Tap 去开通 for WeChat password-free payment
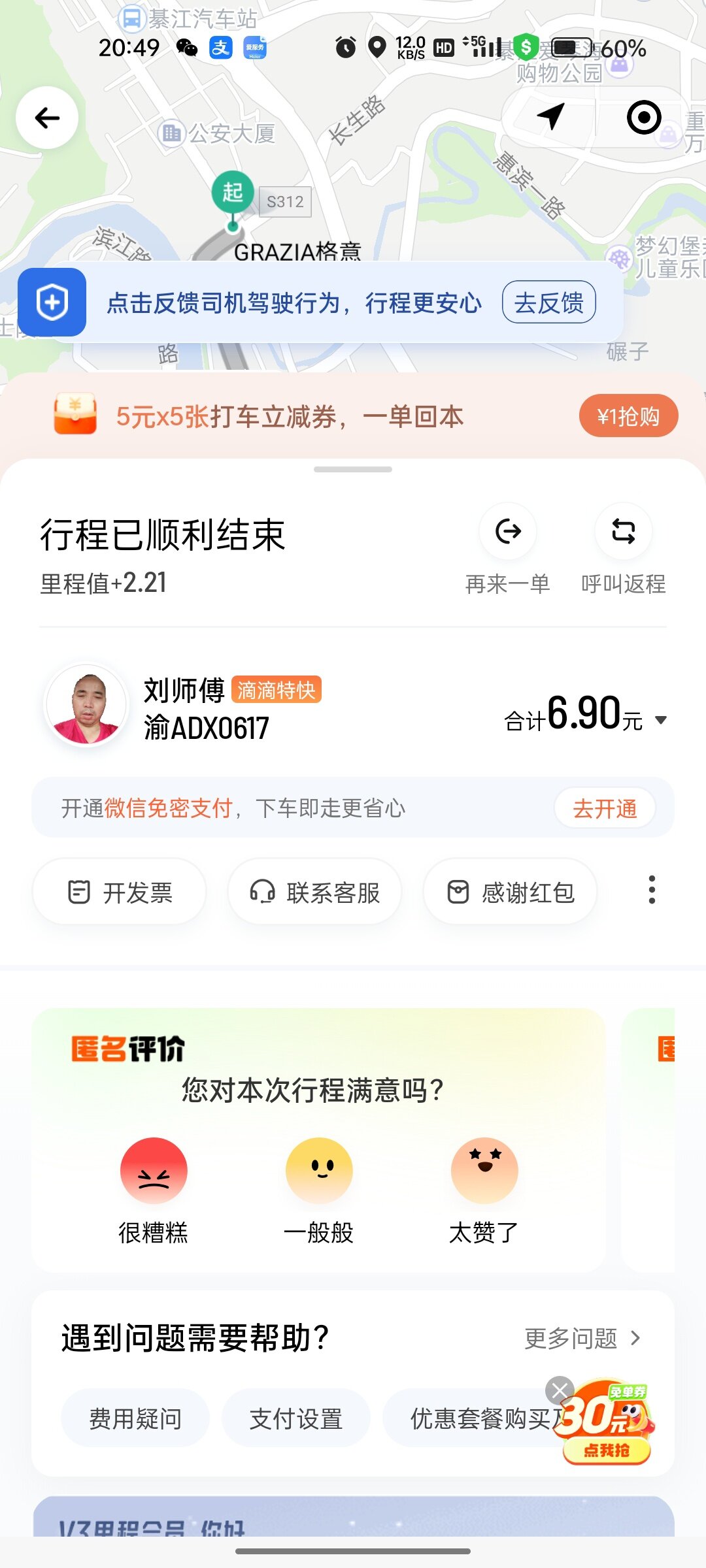This screenshot has height=1568, width=706. tap(605, 809)
